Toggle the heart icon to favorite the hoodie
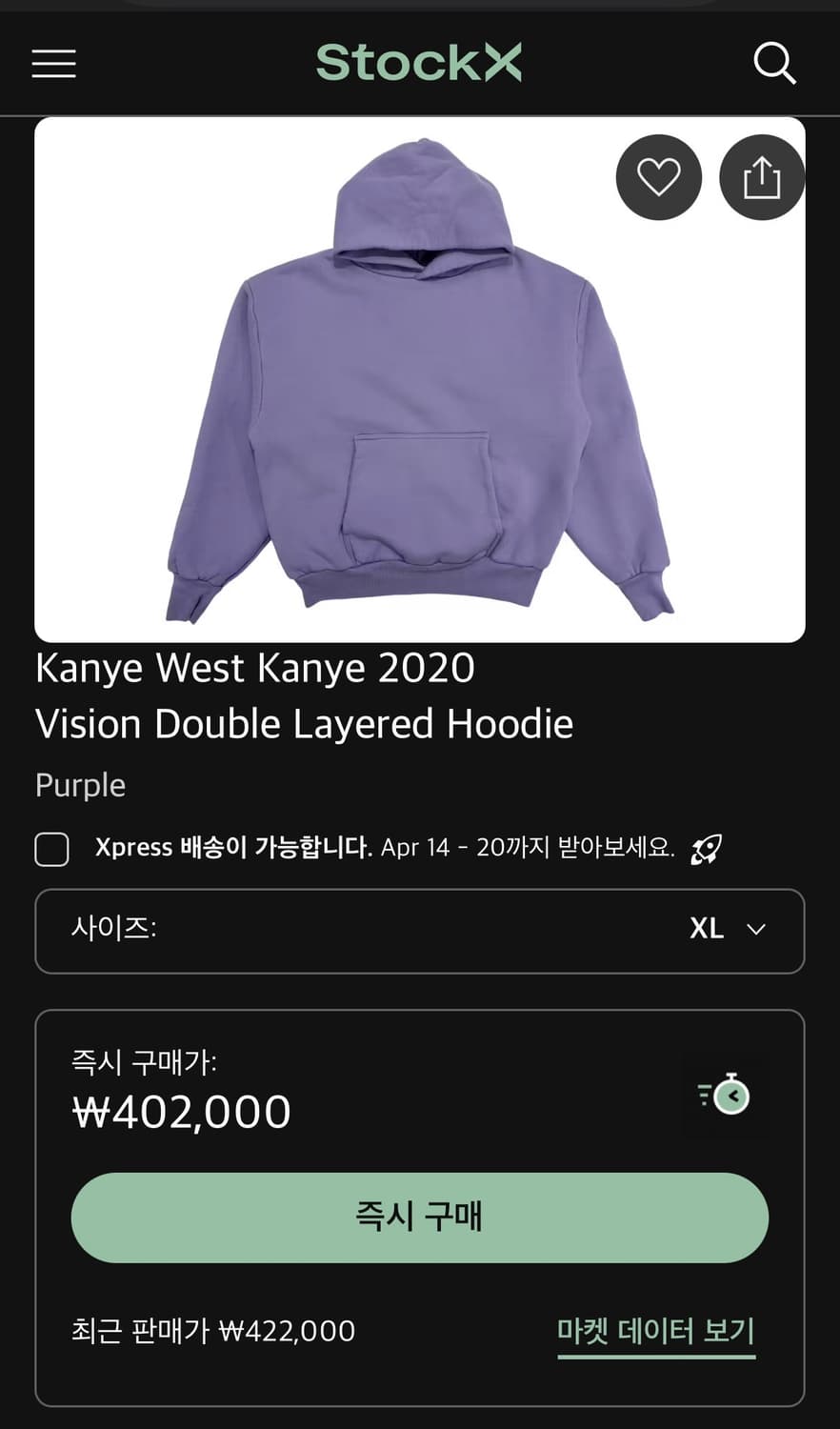The width and height of the screenshot is (840, 1429). [659, 176]
